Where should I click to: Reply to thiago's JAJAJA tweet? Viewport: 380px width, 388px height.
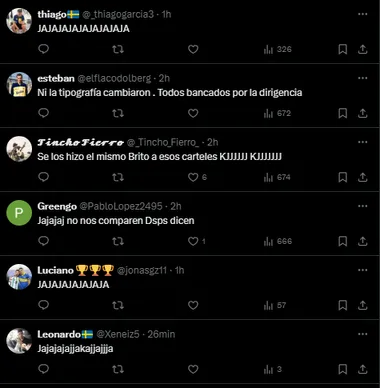(x=44, y=49)
